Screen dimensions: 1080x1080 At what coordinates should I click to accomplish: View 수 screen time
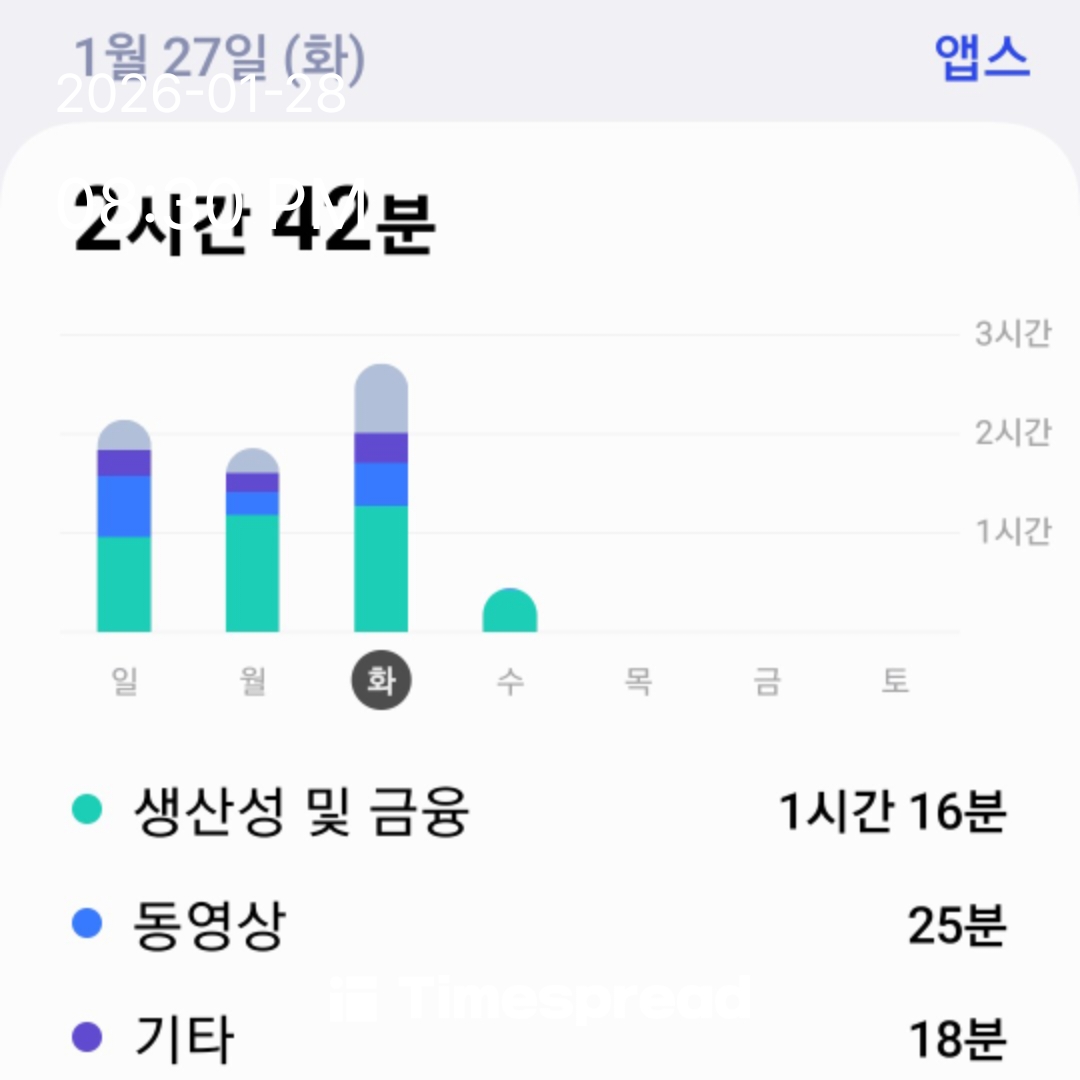(x=510, y=682)
